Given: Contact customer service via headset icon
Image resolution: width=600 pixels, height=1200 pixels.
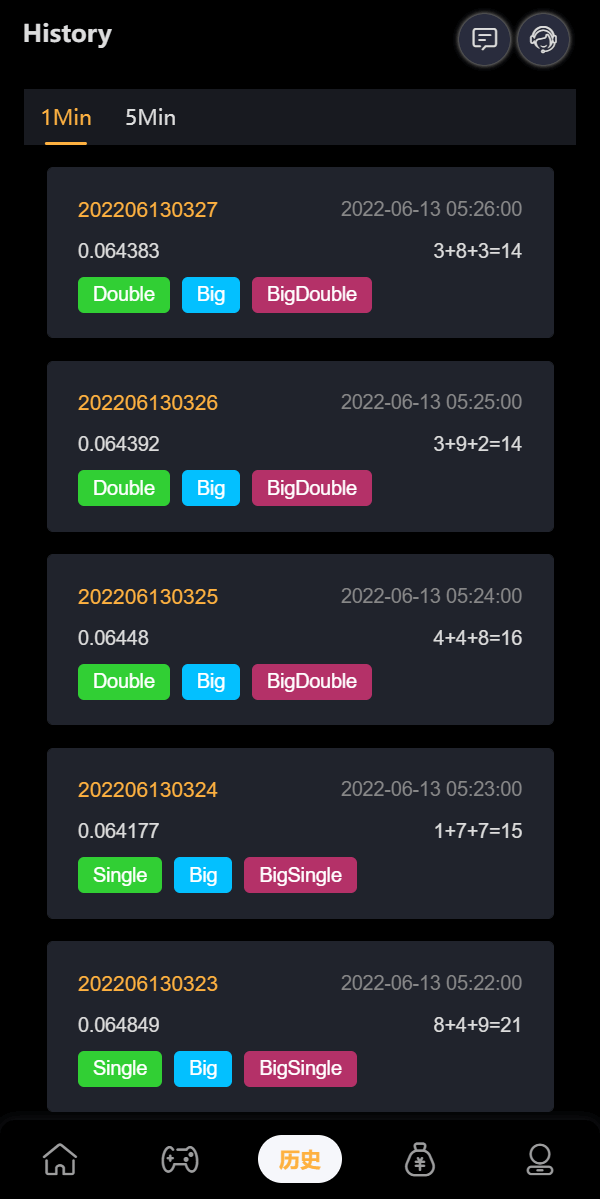Looking at the screenshot, I should 543,39.
